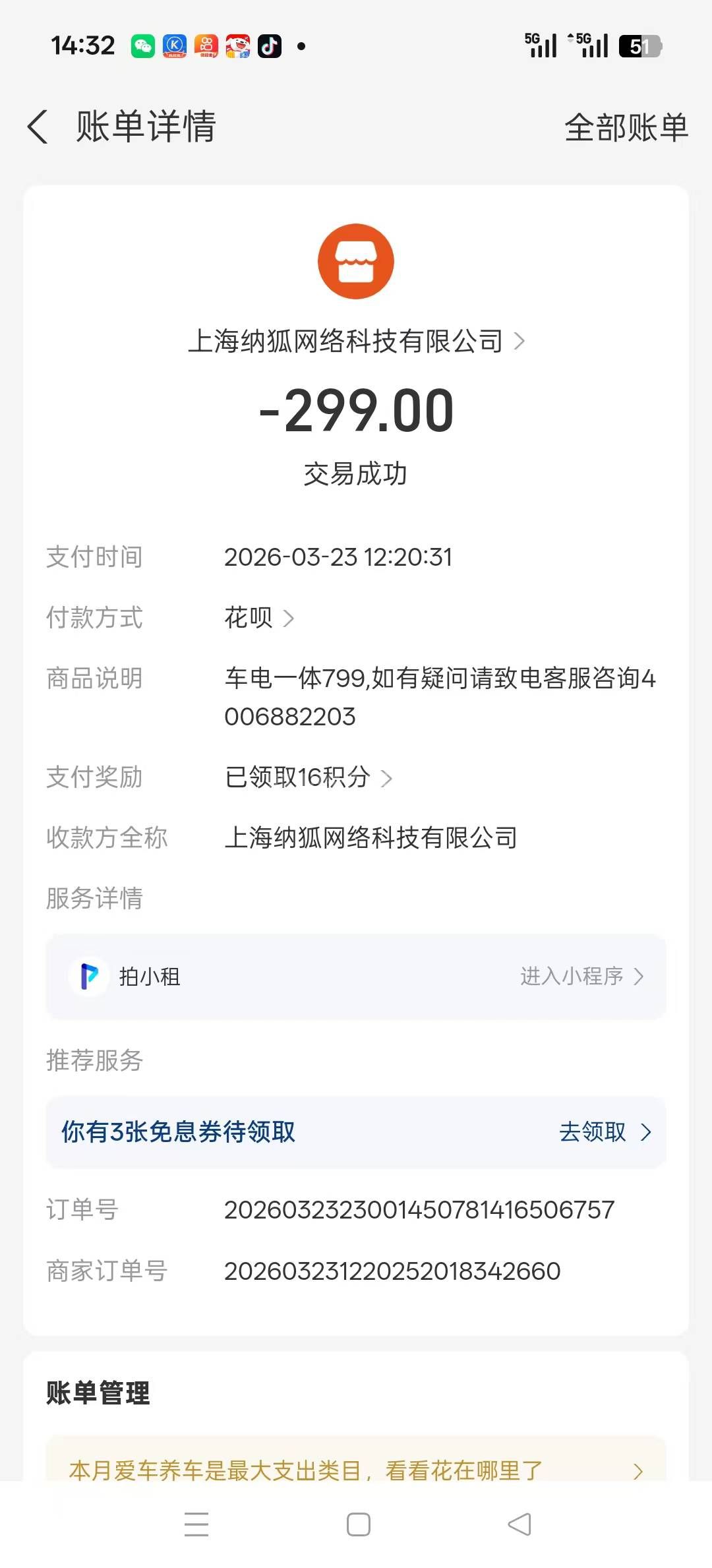
Task: Tap the system home button
Action: pos(358,1524)
